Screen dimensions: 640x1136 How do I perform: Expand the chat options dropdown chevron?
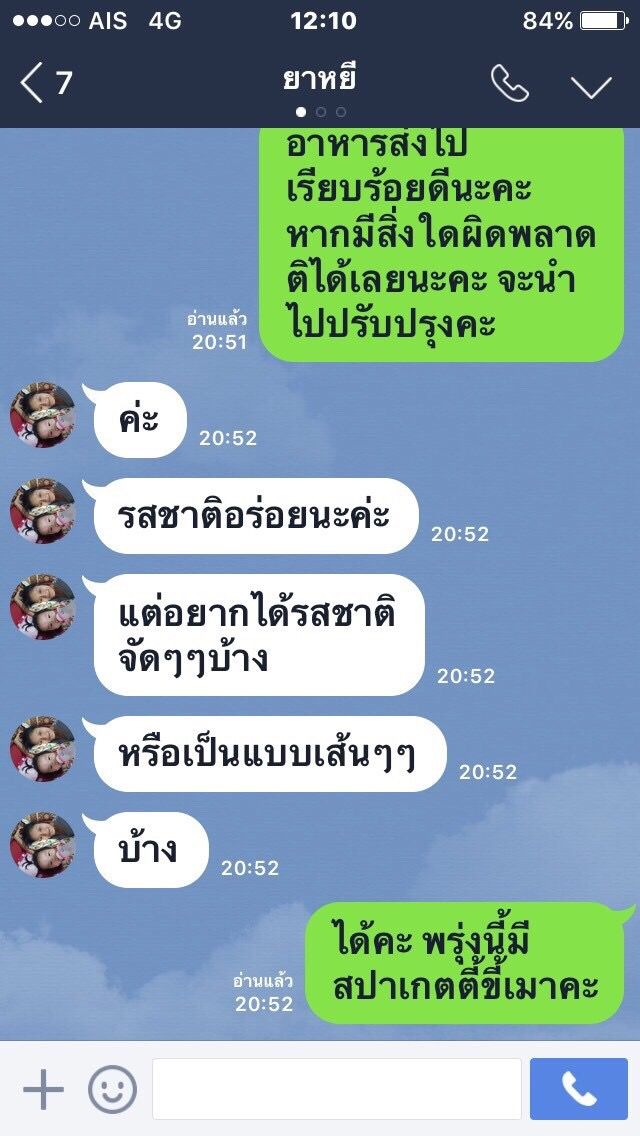click(x=591, y=86)
